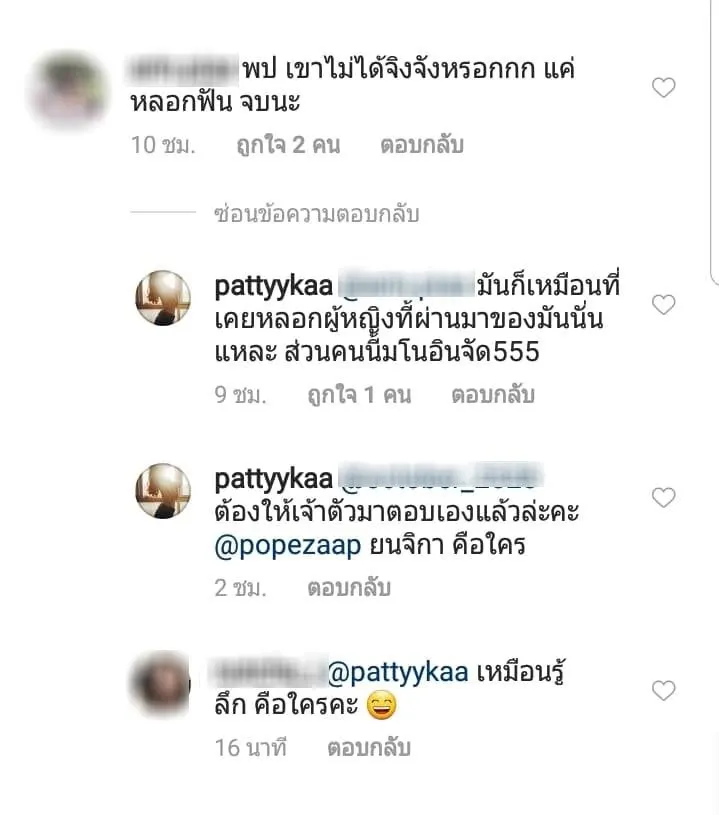Open the @pattyykaa mention in the last comment
Viewport: 719px width, 815px height.
(399, 672)
